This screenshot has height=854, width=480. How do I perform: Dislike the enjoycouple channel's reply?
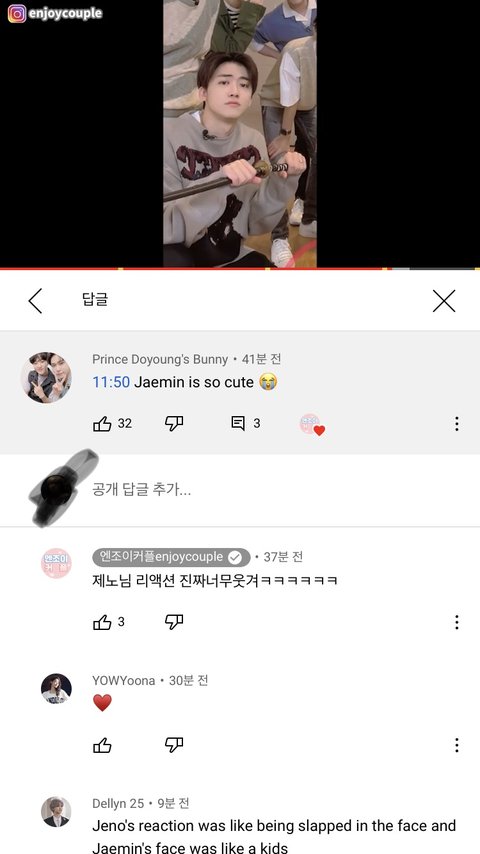tap(174, 622)
